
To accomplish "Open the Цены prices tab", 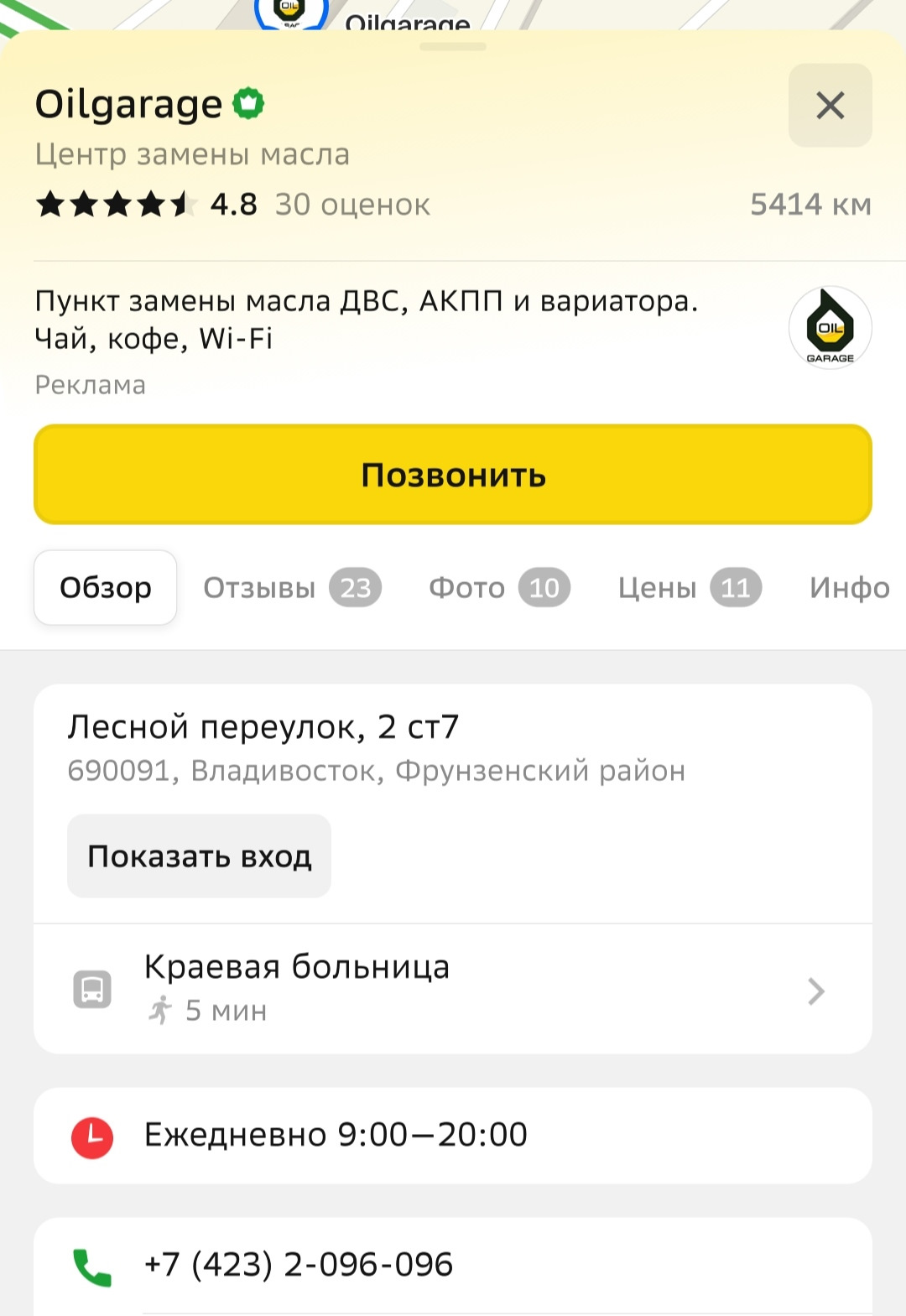I will coord(689,588).
